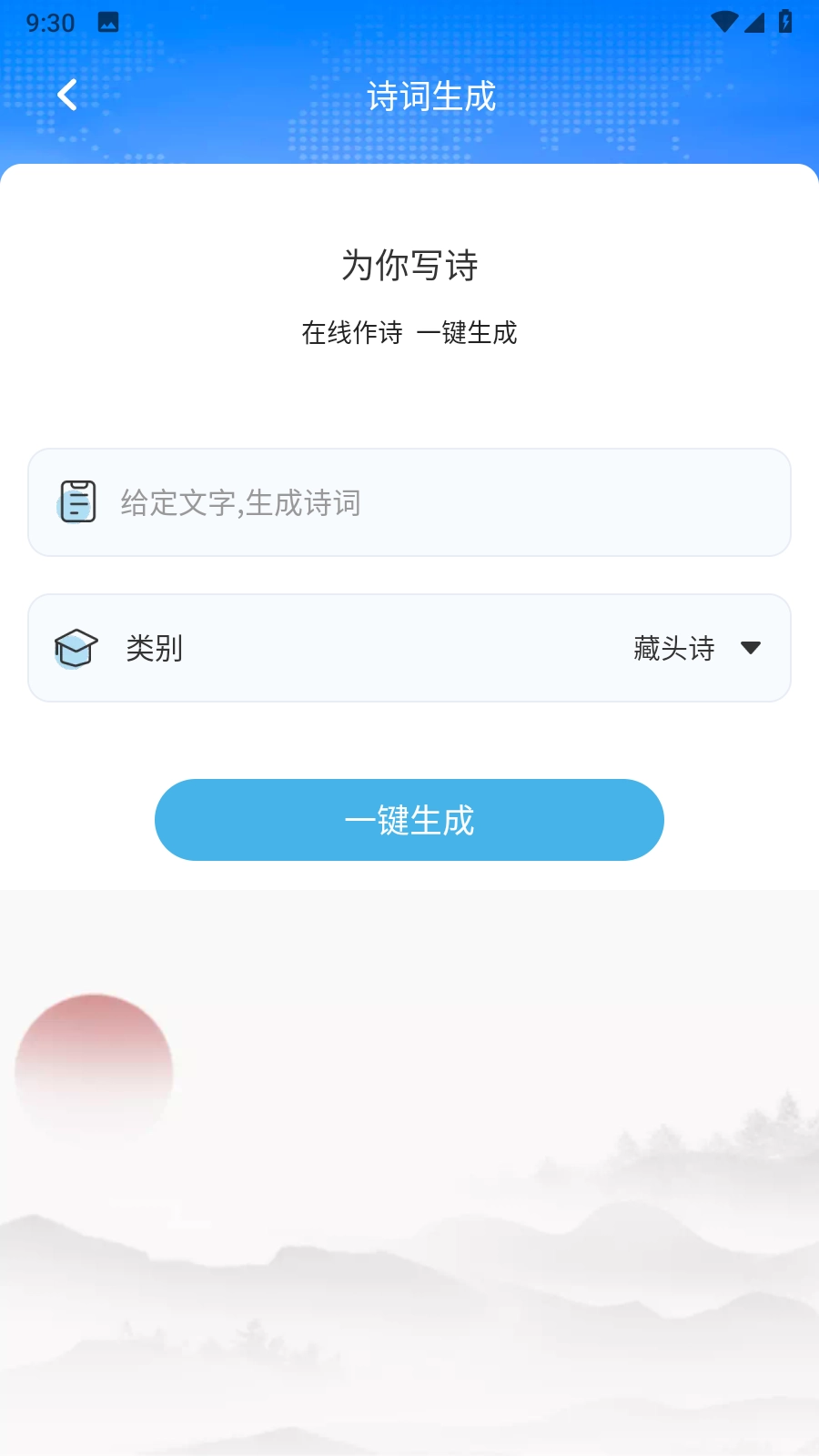Image resolution: width=819 pixels, height=1456 pixels.
Task: Click 藏头诗 to change poem type
Action: pyautogui.click(x=673, y=648)
